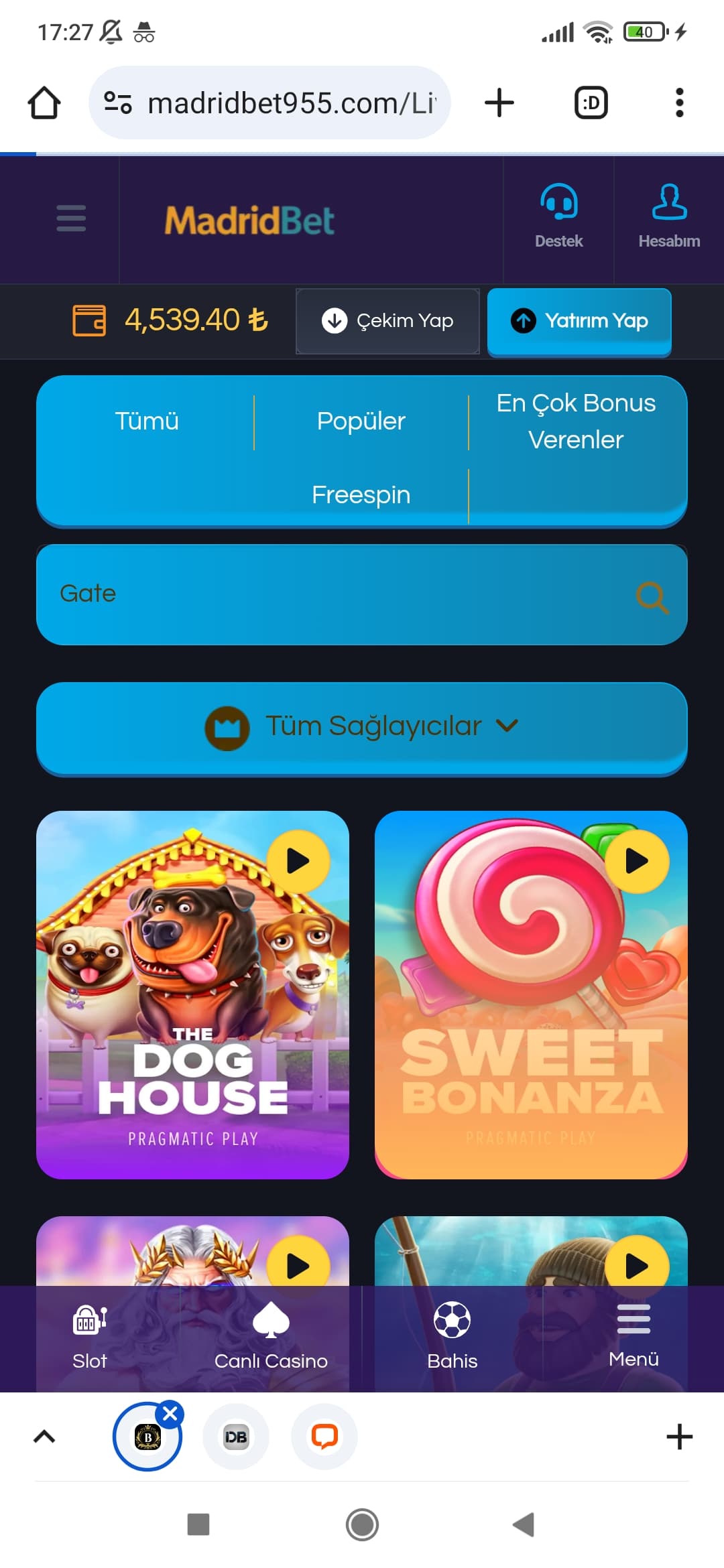Screen dimensions: 724x1568
Task: Select the Tümü filter tab
Action: [x=147, y=421]
